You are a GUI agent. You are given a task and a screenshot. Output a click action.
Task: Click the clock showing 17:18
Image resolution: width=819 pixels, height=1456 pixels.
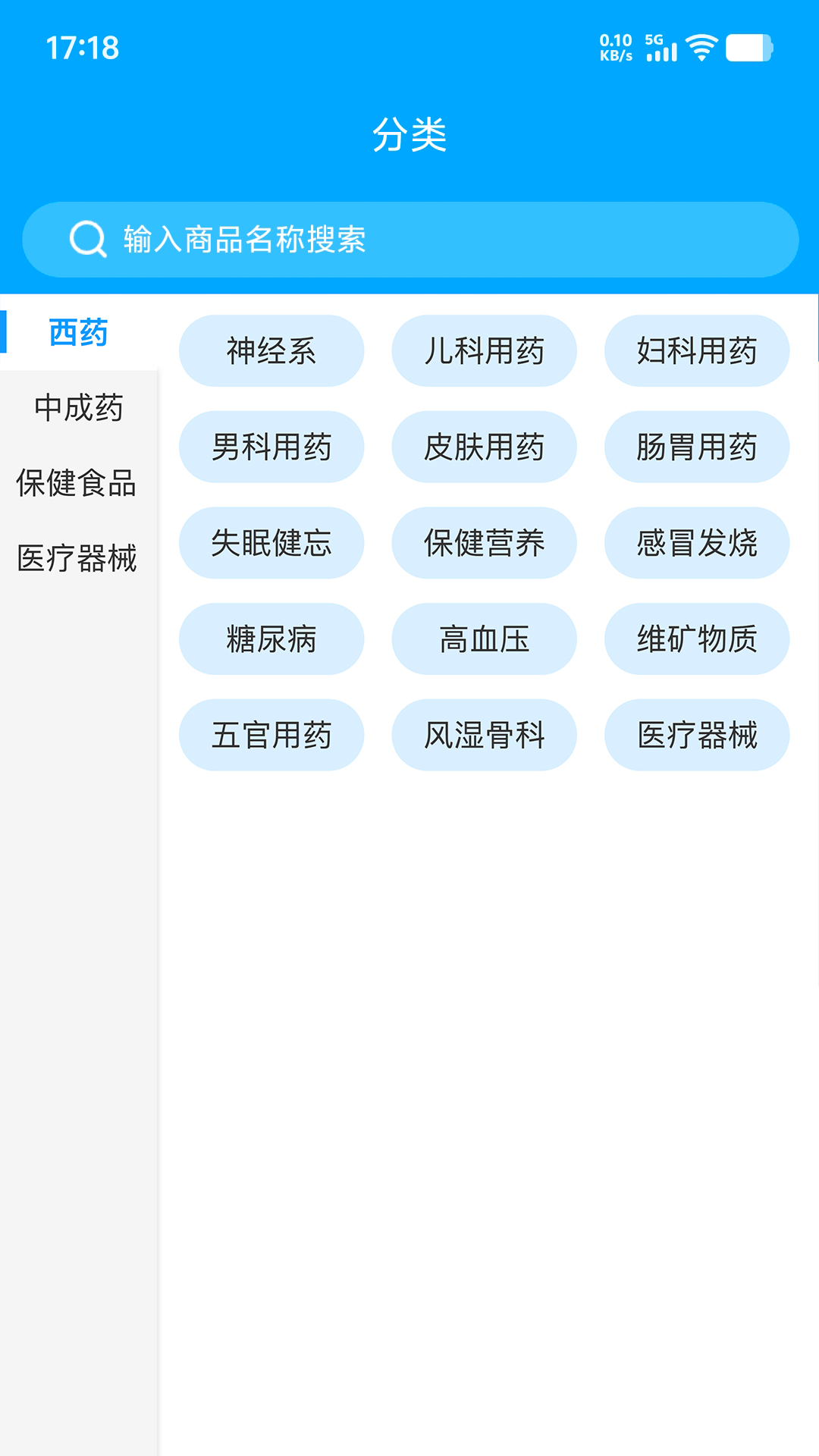82,47
